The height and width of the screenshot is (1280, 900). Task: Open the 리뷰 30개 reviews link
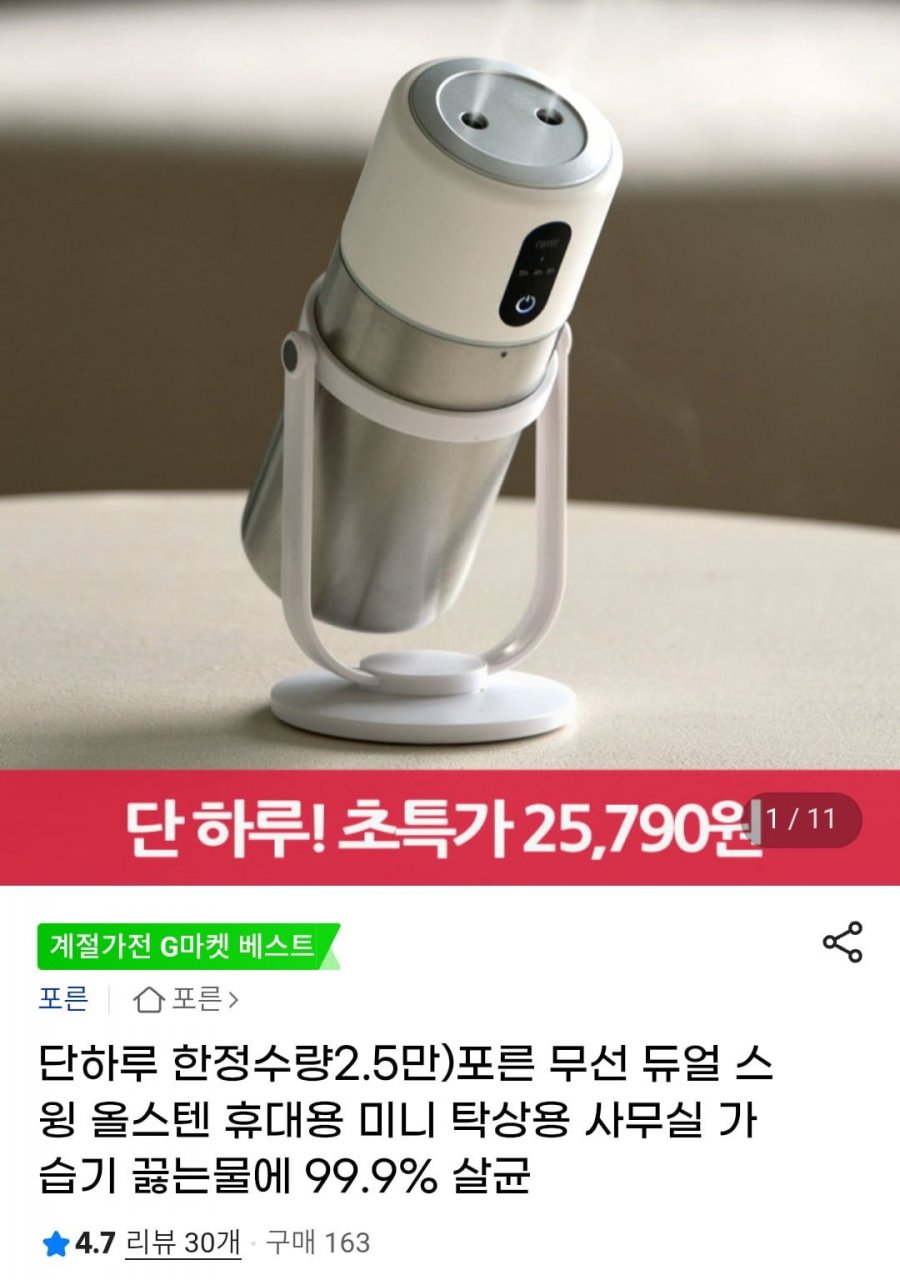184,1243
